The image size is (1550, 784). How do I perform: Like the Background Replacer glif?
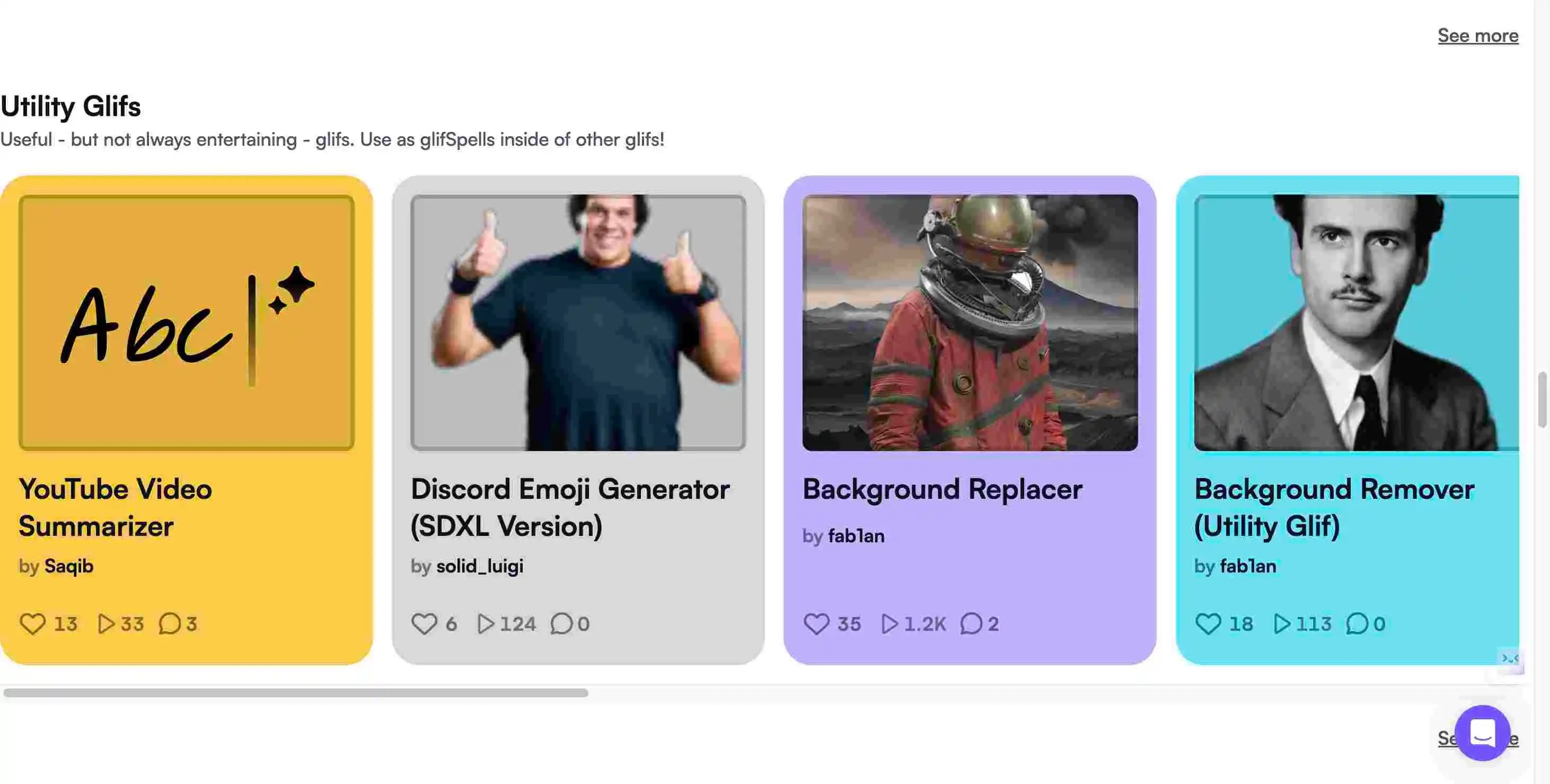click(816, 623)
